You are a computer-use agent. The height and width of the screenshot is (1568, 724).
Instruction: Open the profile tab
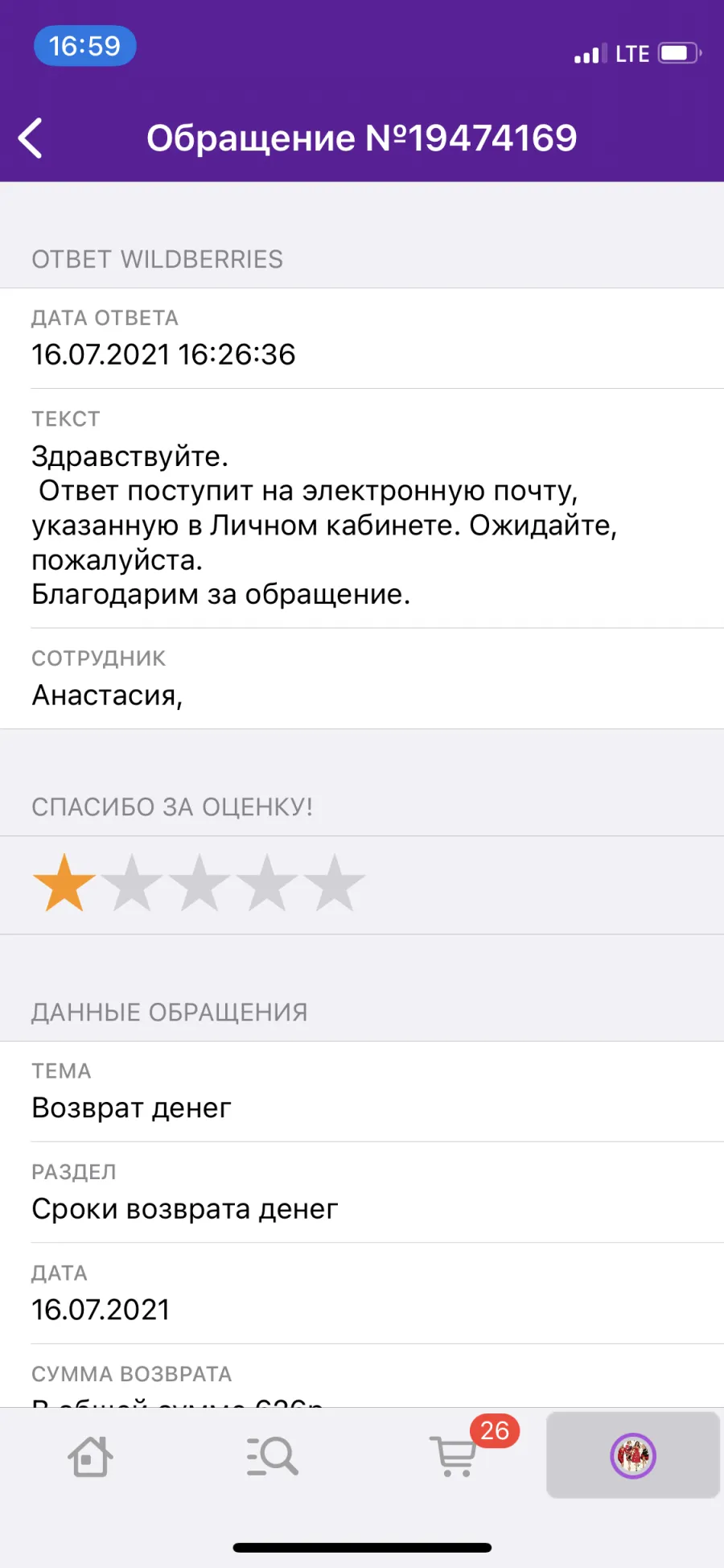pyautogui.click(x=633, y=1455)
